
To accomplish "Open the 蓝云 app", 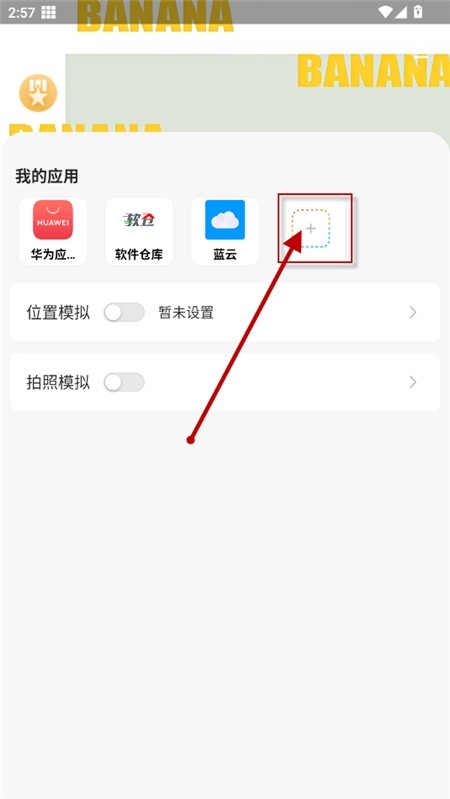I will [x=225, y=231].
